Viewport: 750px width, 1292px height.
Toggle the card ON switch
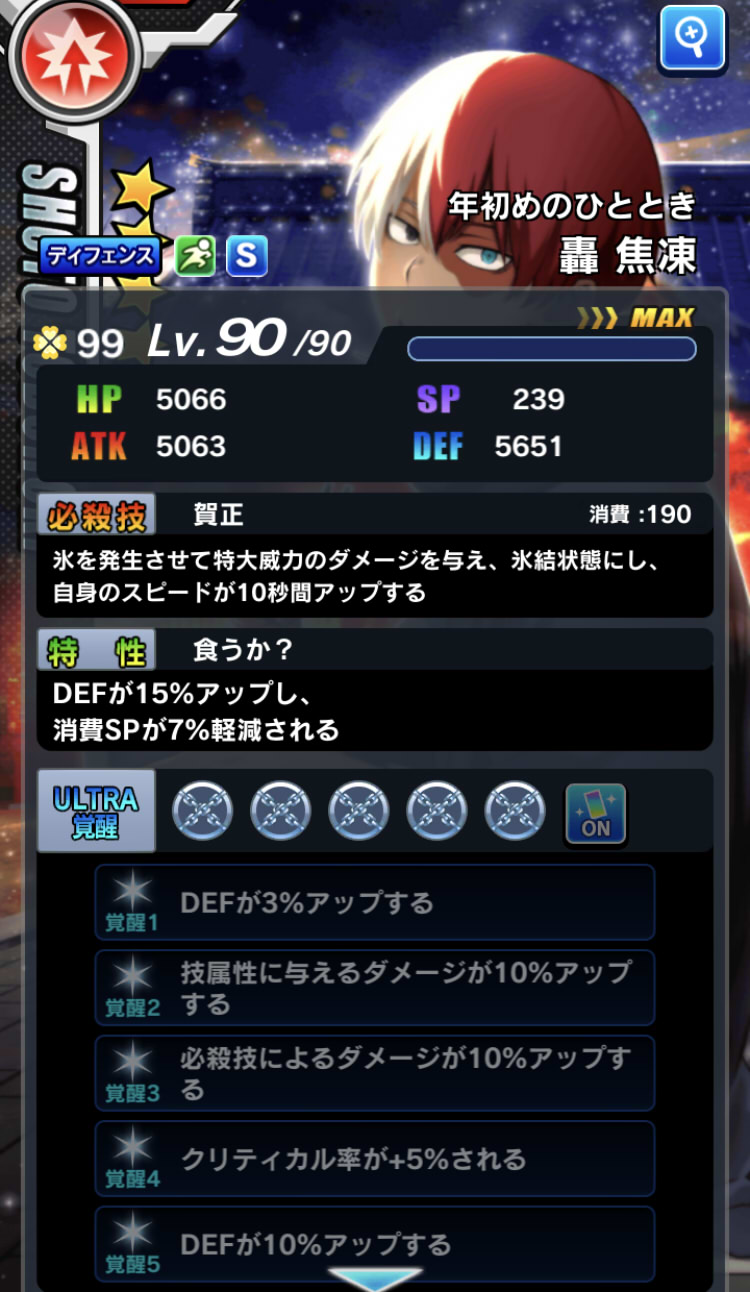coord(595,813)
